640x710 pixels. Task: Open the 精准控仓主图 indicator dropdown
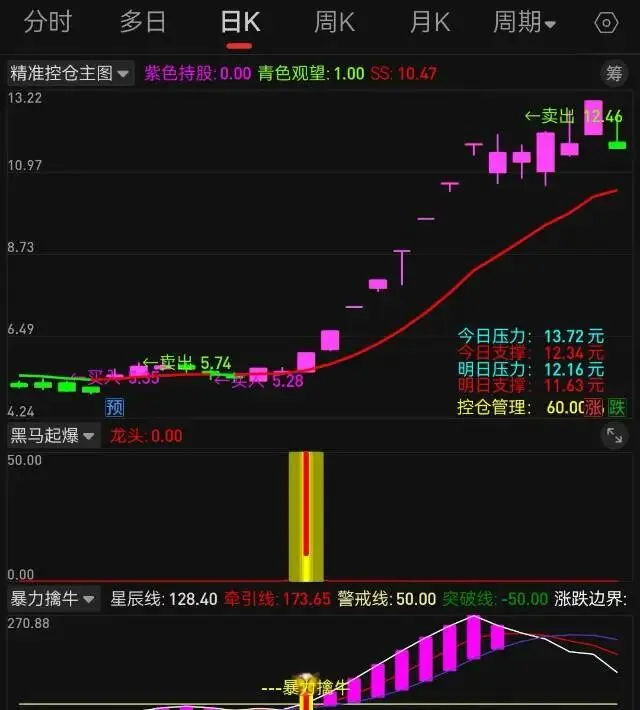[71, 73]
